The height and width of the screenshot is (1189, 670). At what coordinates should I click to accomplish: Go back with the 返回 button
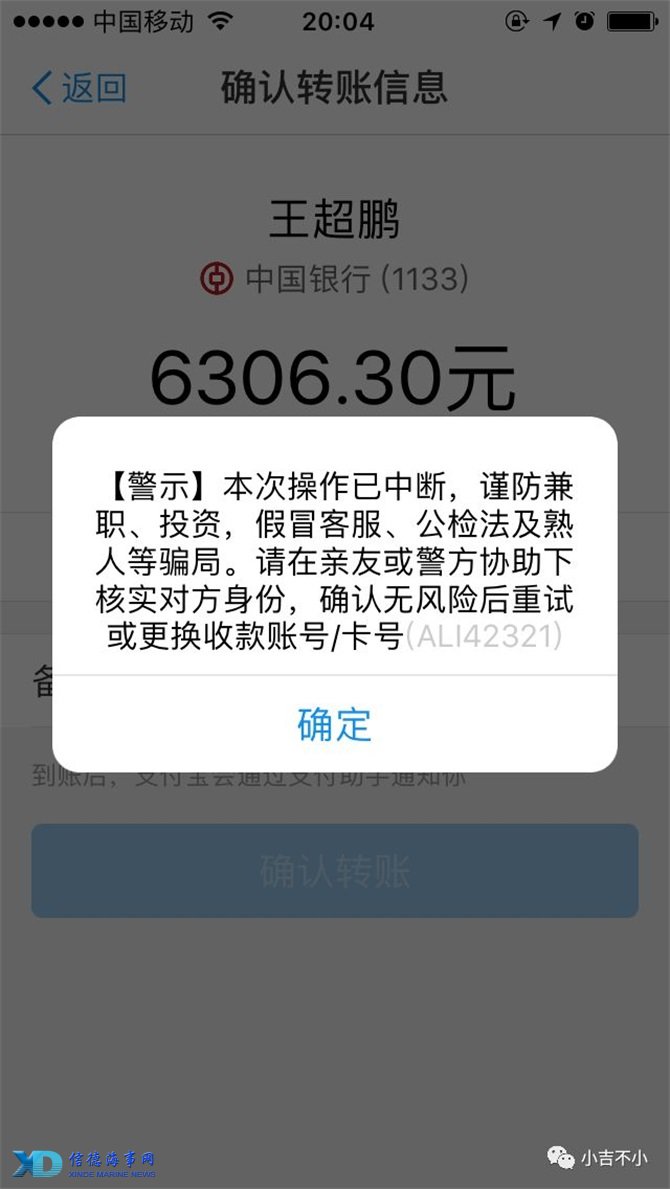coord(79,88)
